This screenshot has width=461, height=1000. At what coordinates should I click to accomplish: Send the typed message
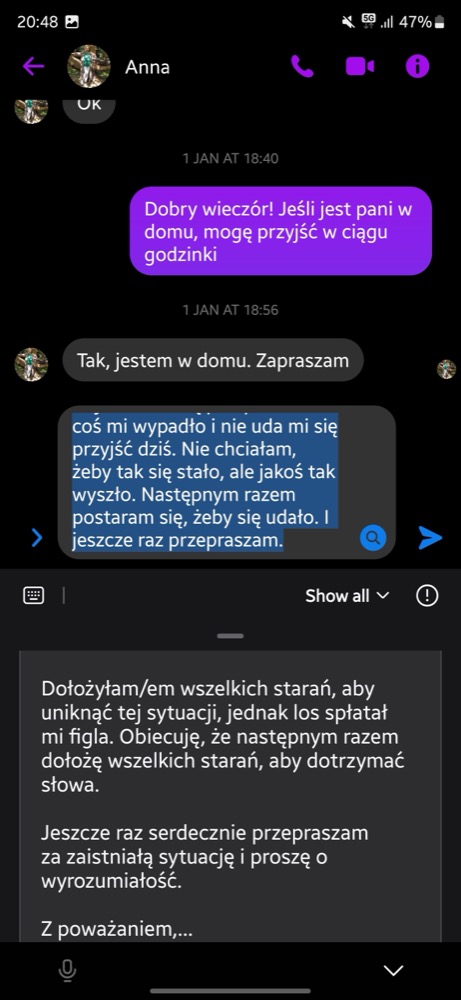[430, 538]
